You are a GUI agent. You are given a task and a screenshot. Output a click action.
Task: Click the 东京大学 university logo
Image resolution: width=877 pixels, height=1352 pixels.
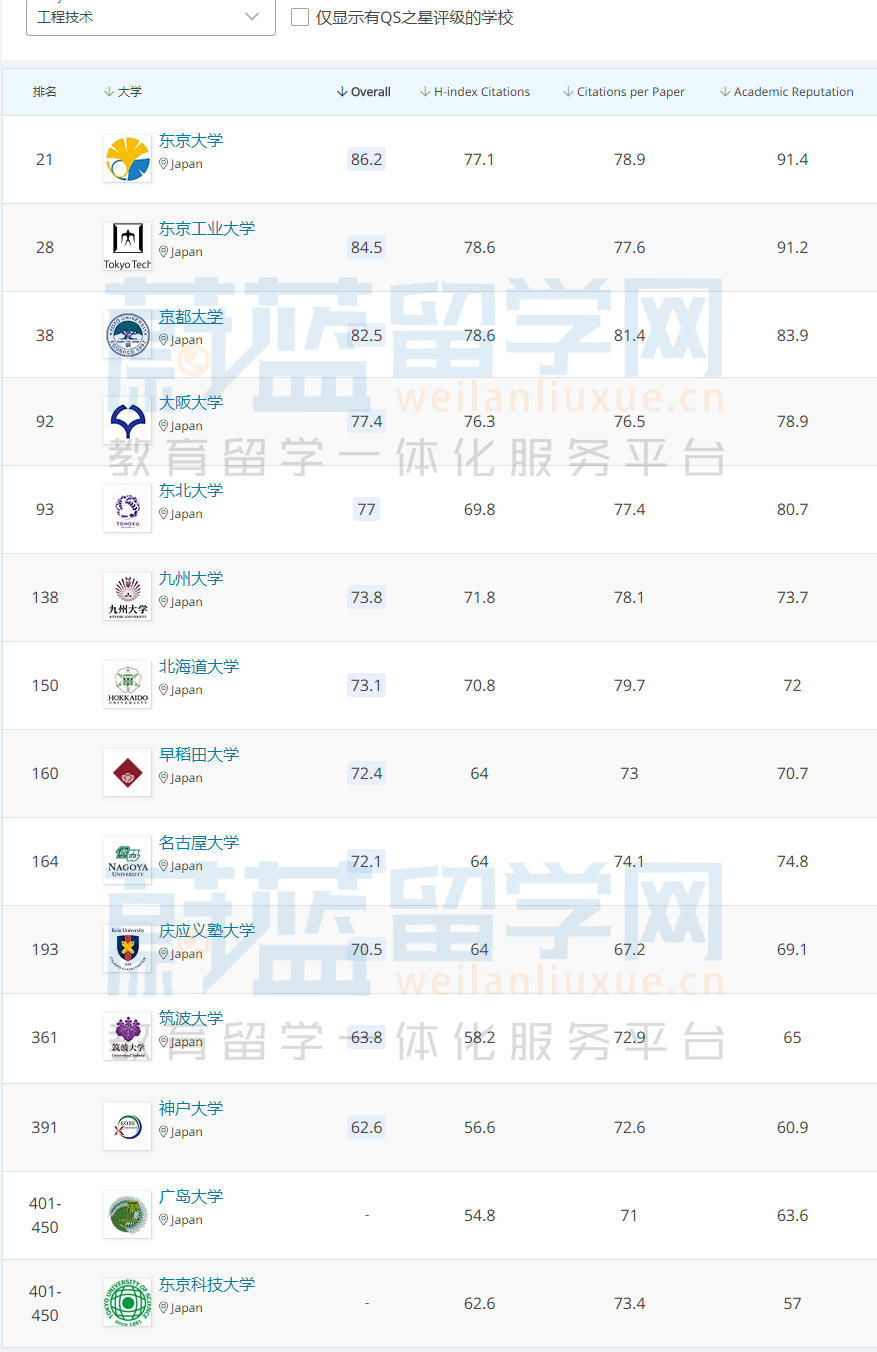(126, 158)
